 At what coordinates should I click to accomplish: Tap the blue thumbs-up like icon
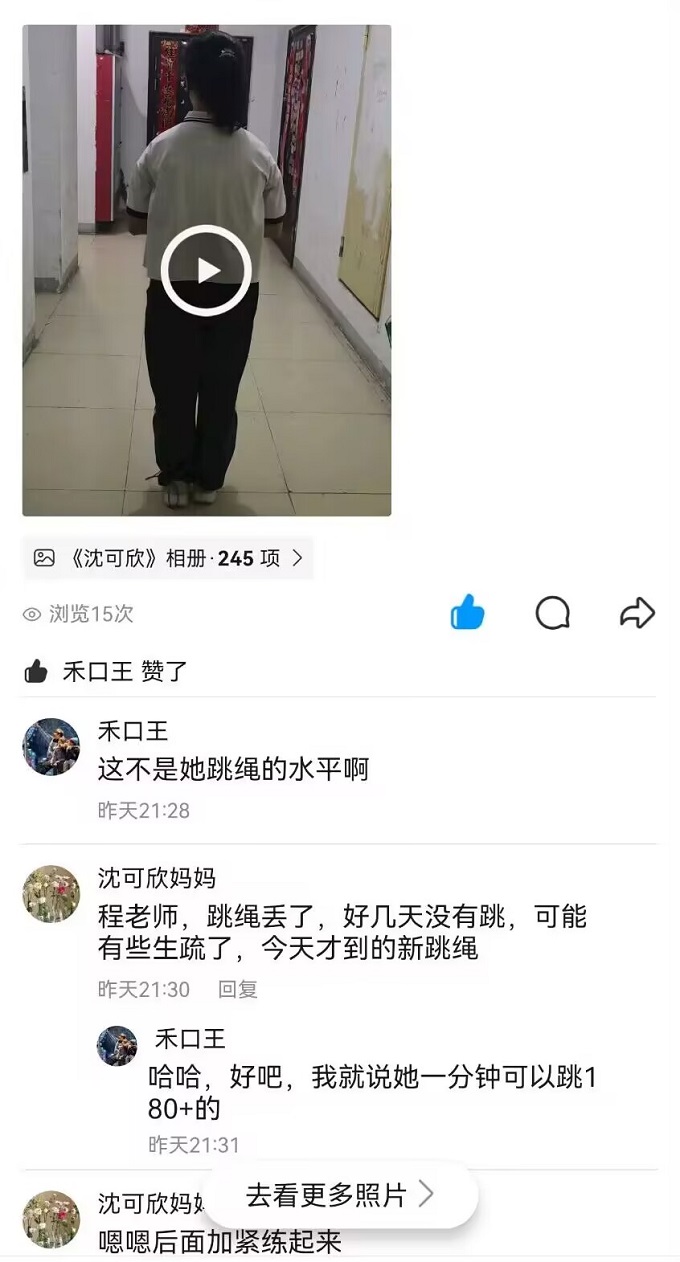467,612
